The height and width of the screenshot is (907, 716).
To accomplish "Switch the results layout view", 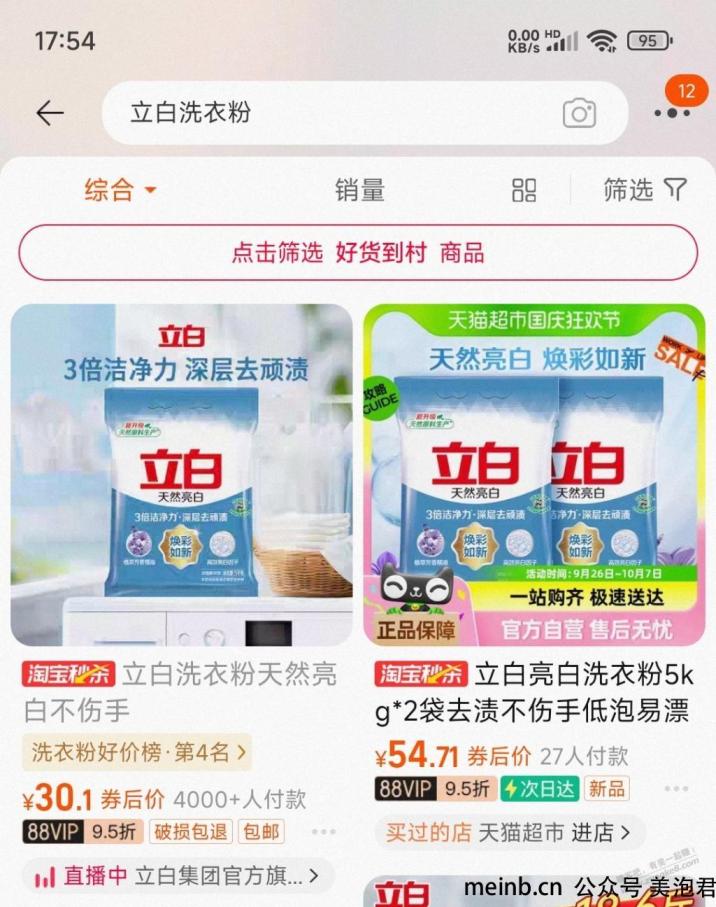I will coord(524,190).
